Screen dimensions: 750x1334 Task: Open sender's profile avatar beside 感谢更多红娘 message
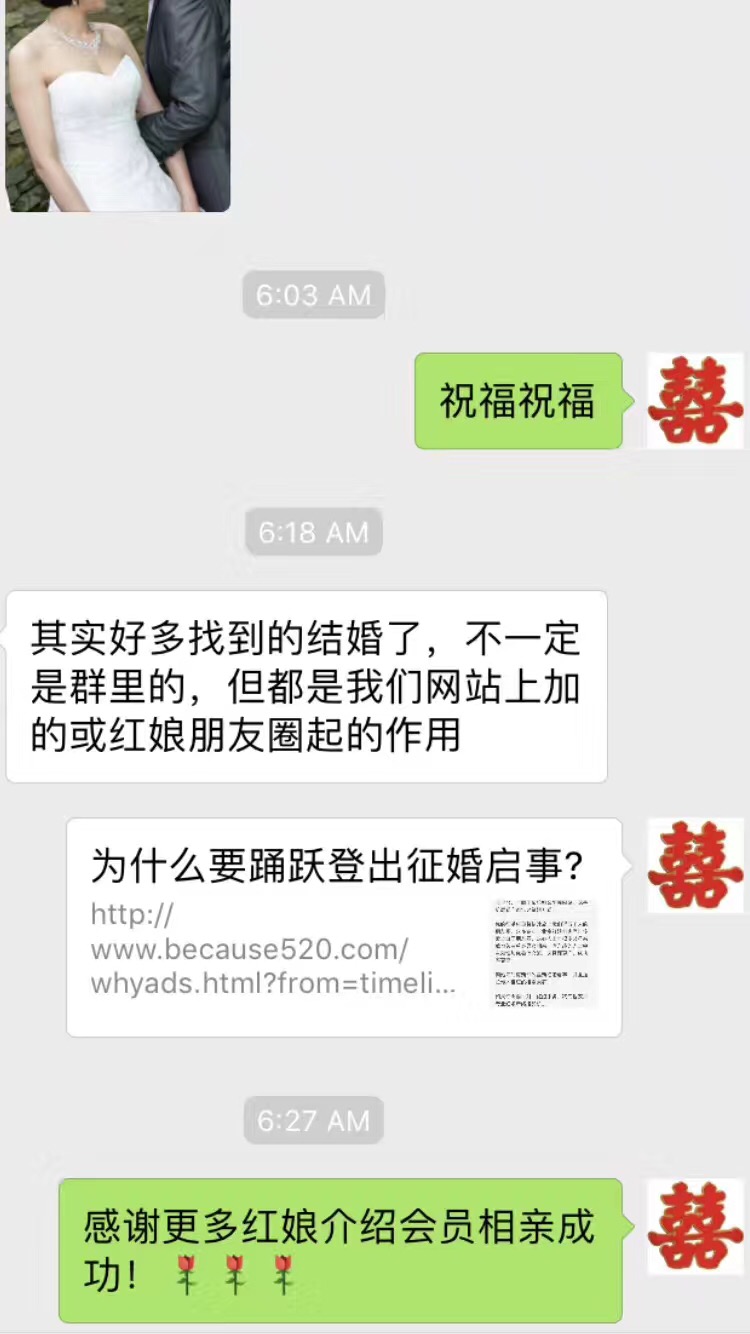coord(695,1226)
